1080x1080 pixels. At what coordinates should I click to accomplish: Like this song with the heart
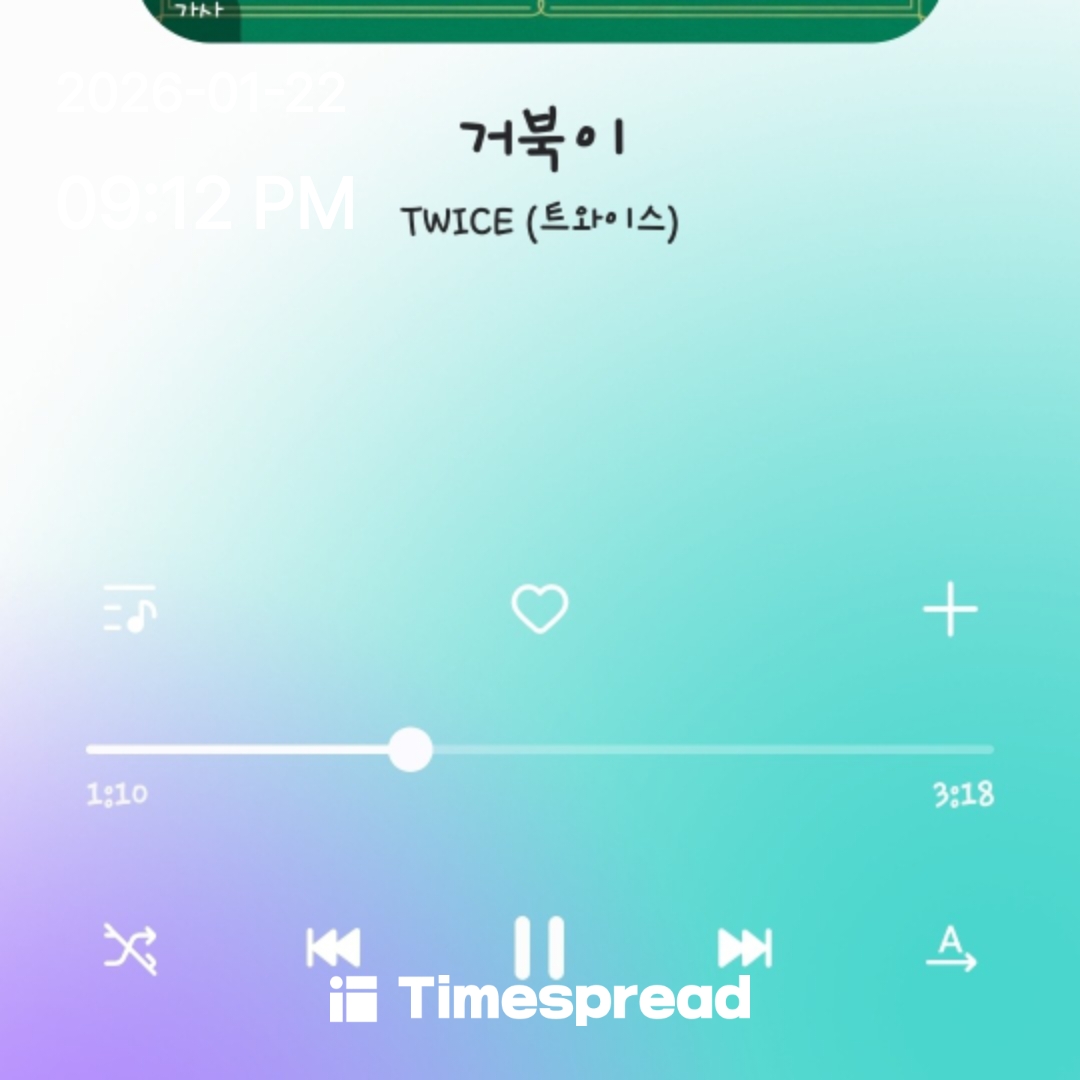[540, 609]
